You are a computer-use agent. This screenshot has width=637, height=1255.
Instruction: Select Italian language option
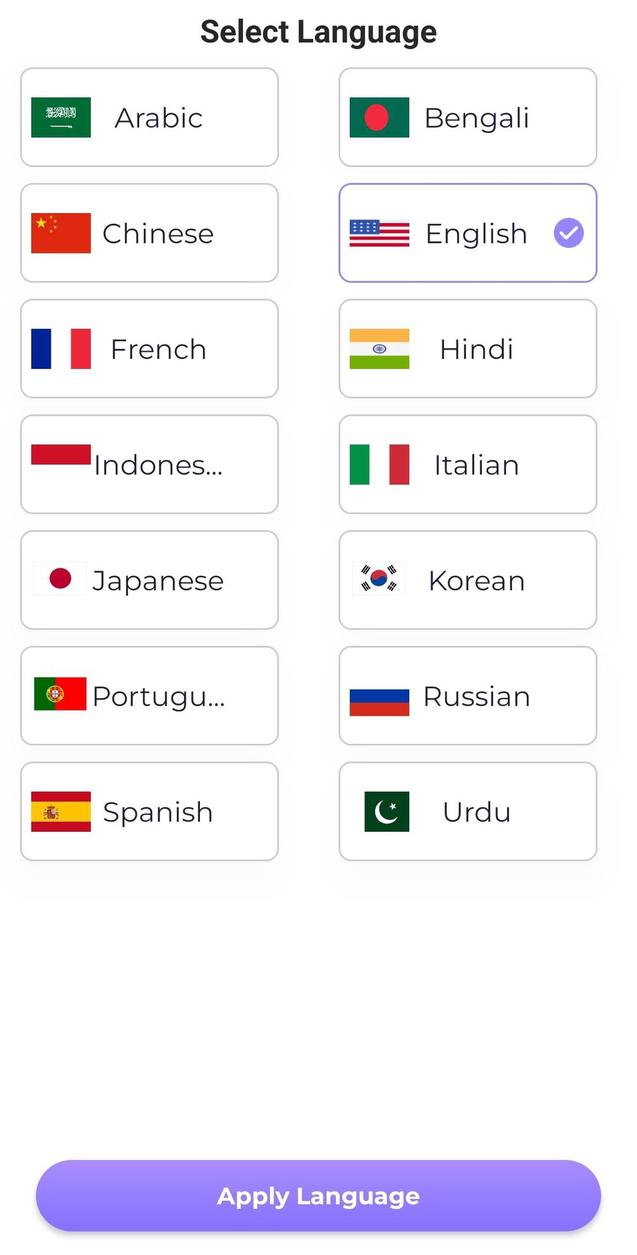[467, 465]
